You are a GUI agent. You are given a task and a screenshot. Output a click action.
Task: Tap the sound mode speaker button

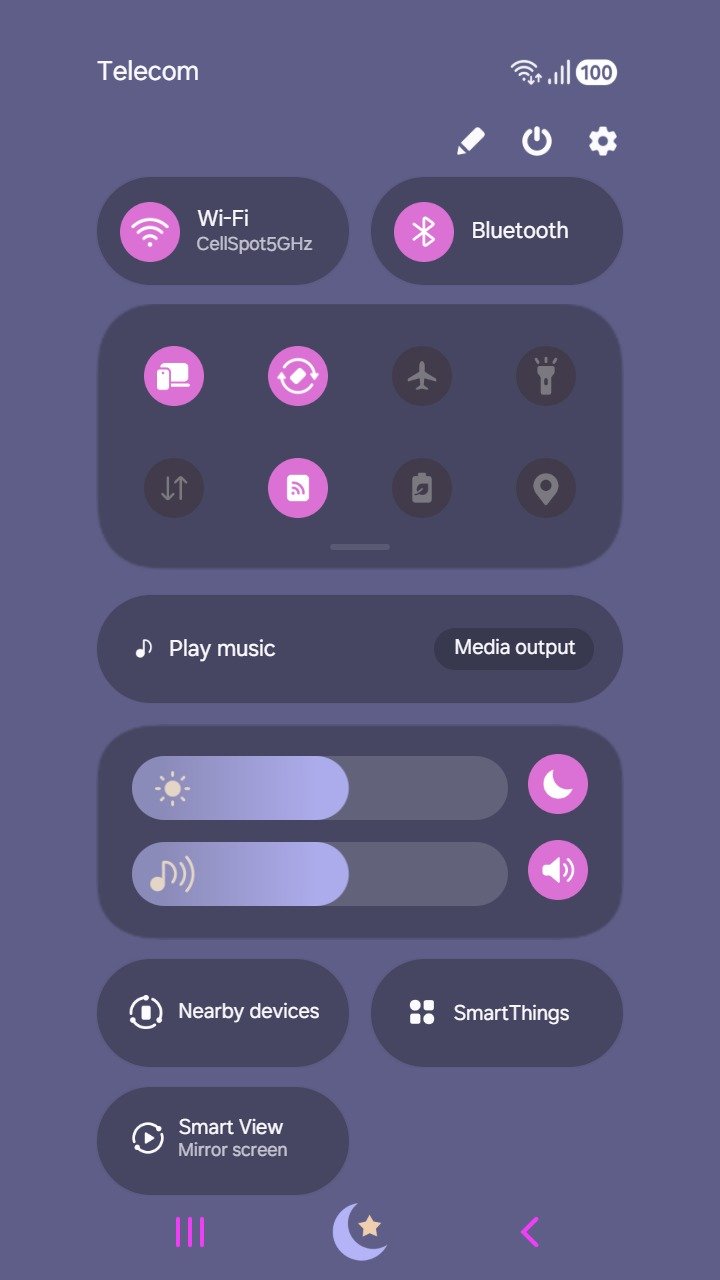(558, 870)
